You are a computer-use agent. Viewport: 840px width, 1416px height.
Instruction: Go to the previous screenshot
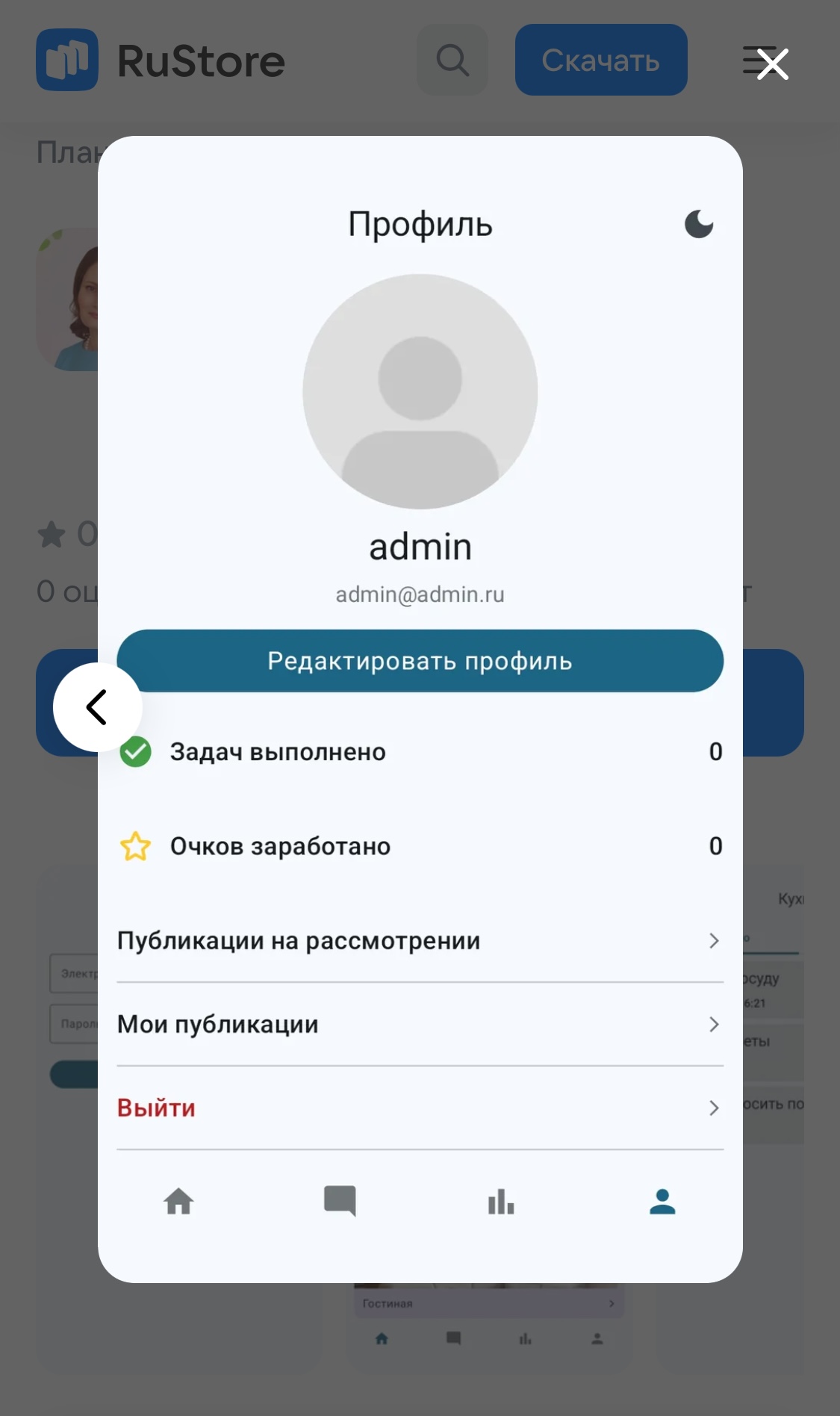click(97, 707)
